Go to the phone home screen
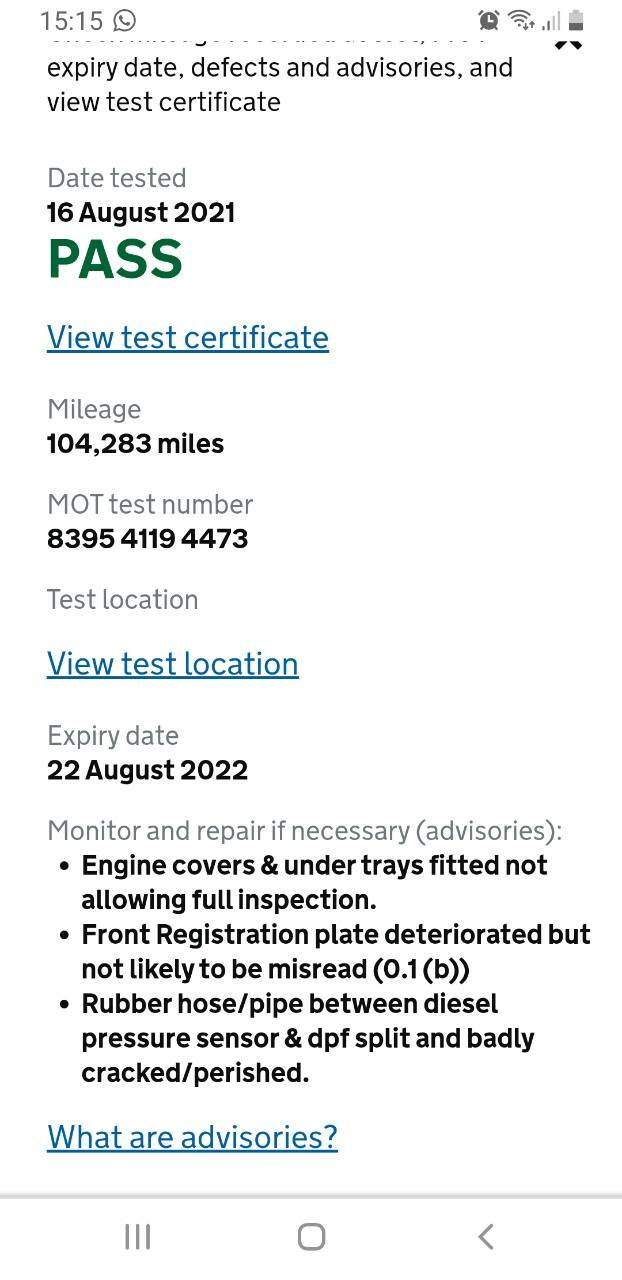Viewport: 622px width, 1280px height. coord(311,1237)
